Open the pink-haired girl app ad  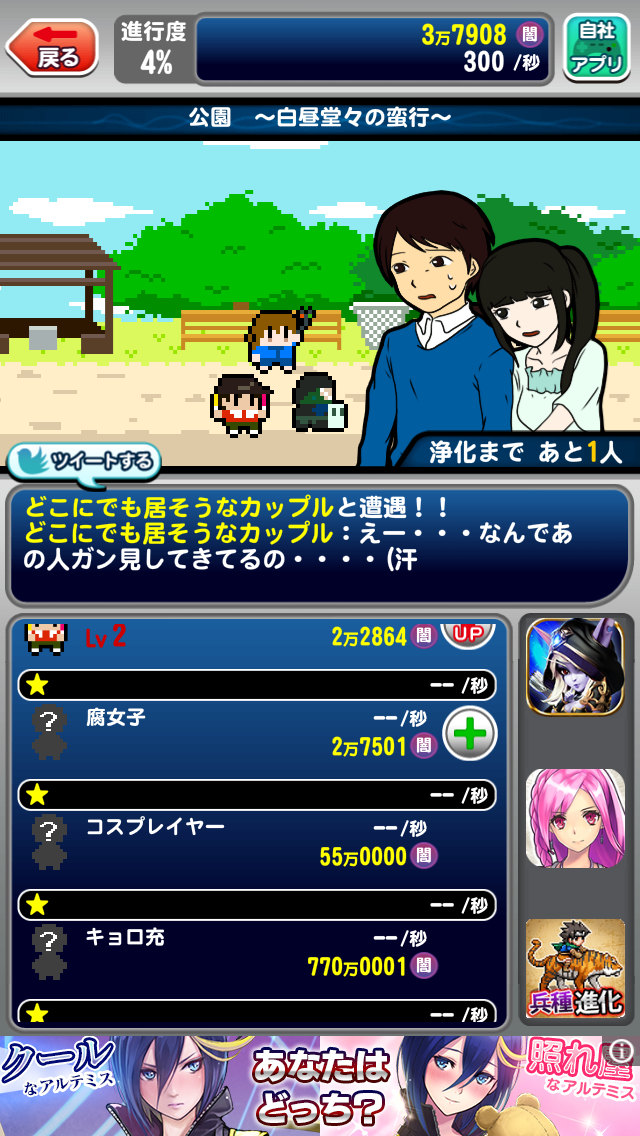[x=575, y=818]
